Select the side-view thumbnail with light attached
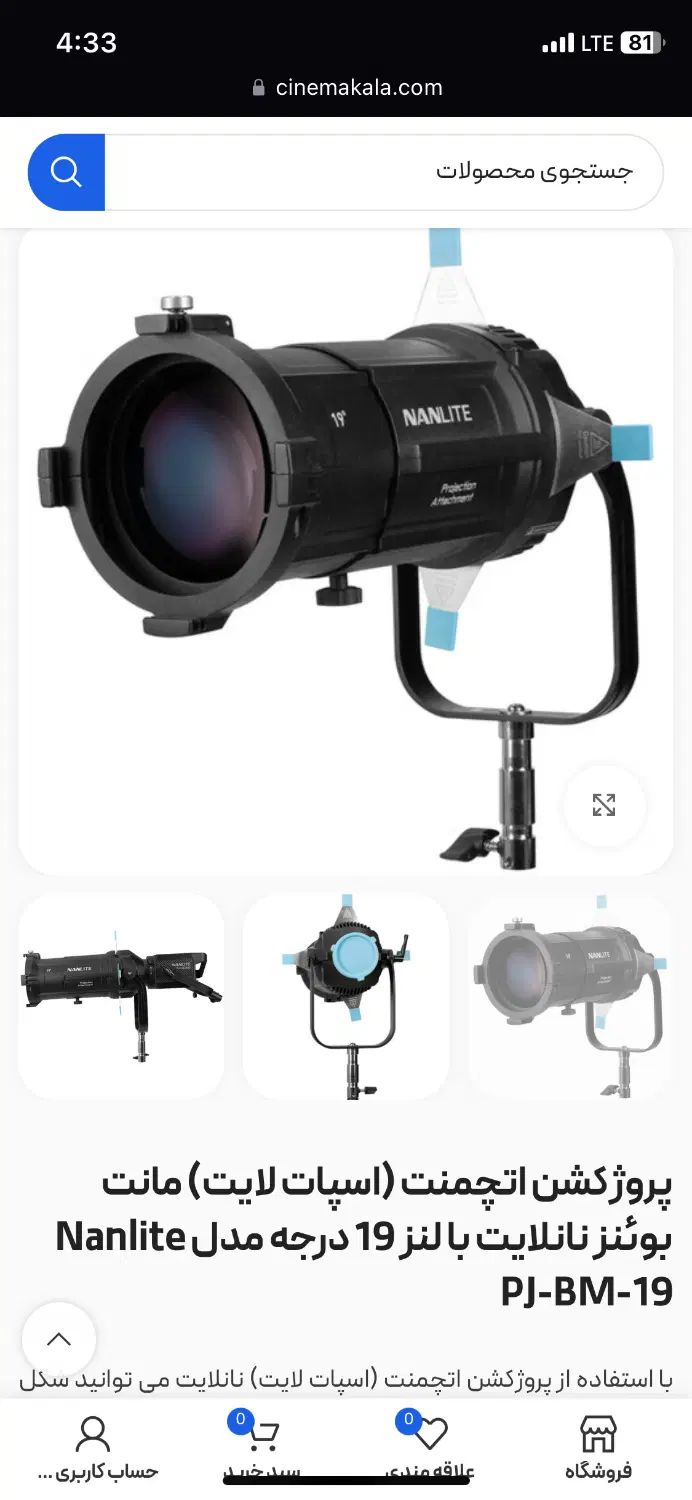The image size is (692, 1500). 121,996
